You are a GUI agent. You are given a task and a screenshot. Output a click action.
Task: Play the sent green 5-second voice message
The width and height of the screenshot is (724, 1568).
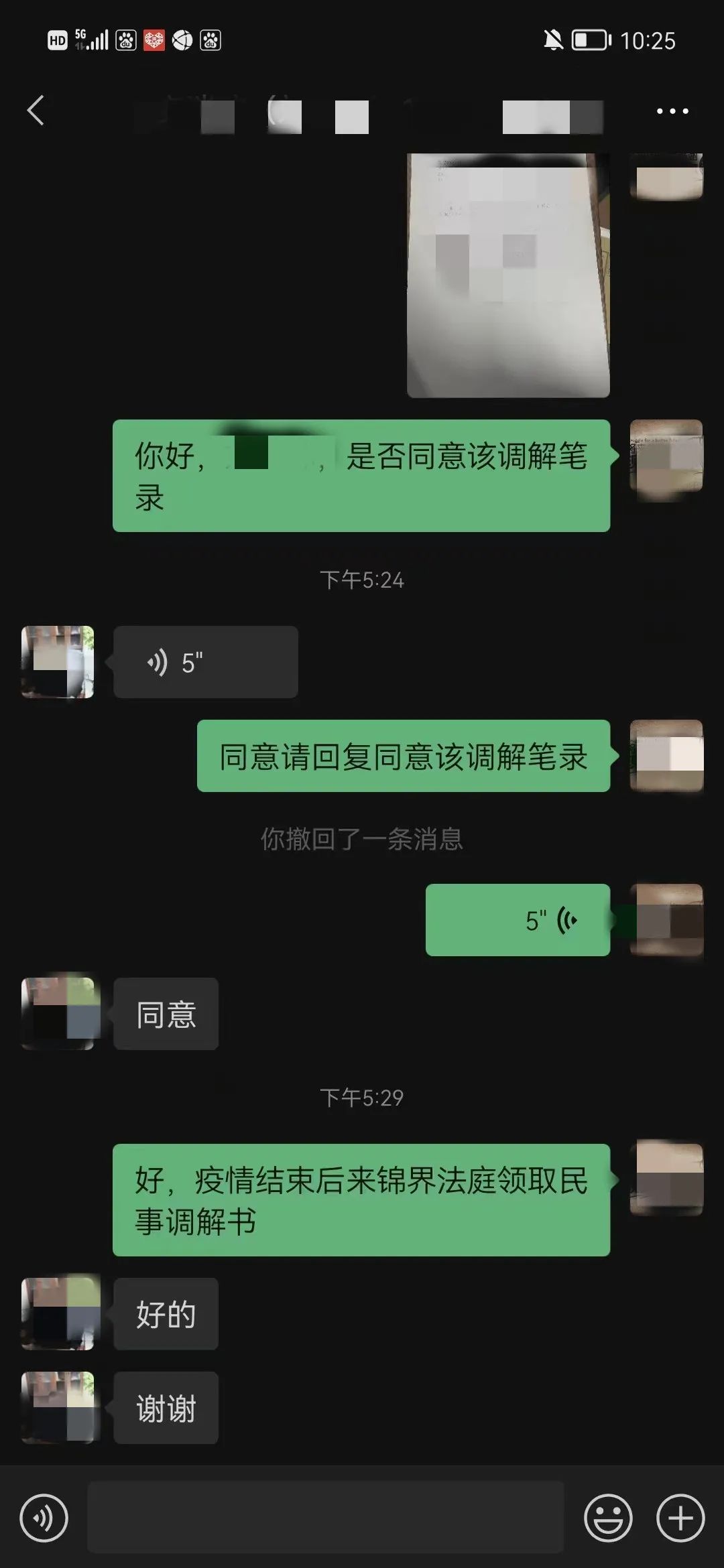pyautogui.click(x=518, y=920)
